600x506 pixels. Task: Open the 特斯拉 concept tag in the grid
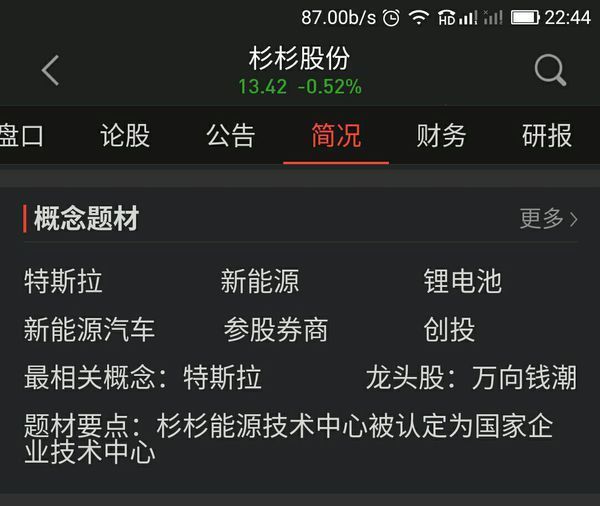[63, 282]
